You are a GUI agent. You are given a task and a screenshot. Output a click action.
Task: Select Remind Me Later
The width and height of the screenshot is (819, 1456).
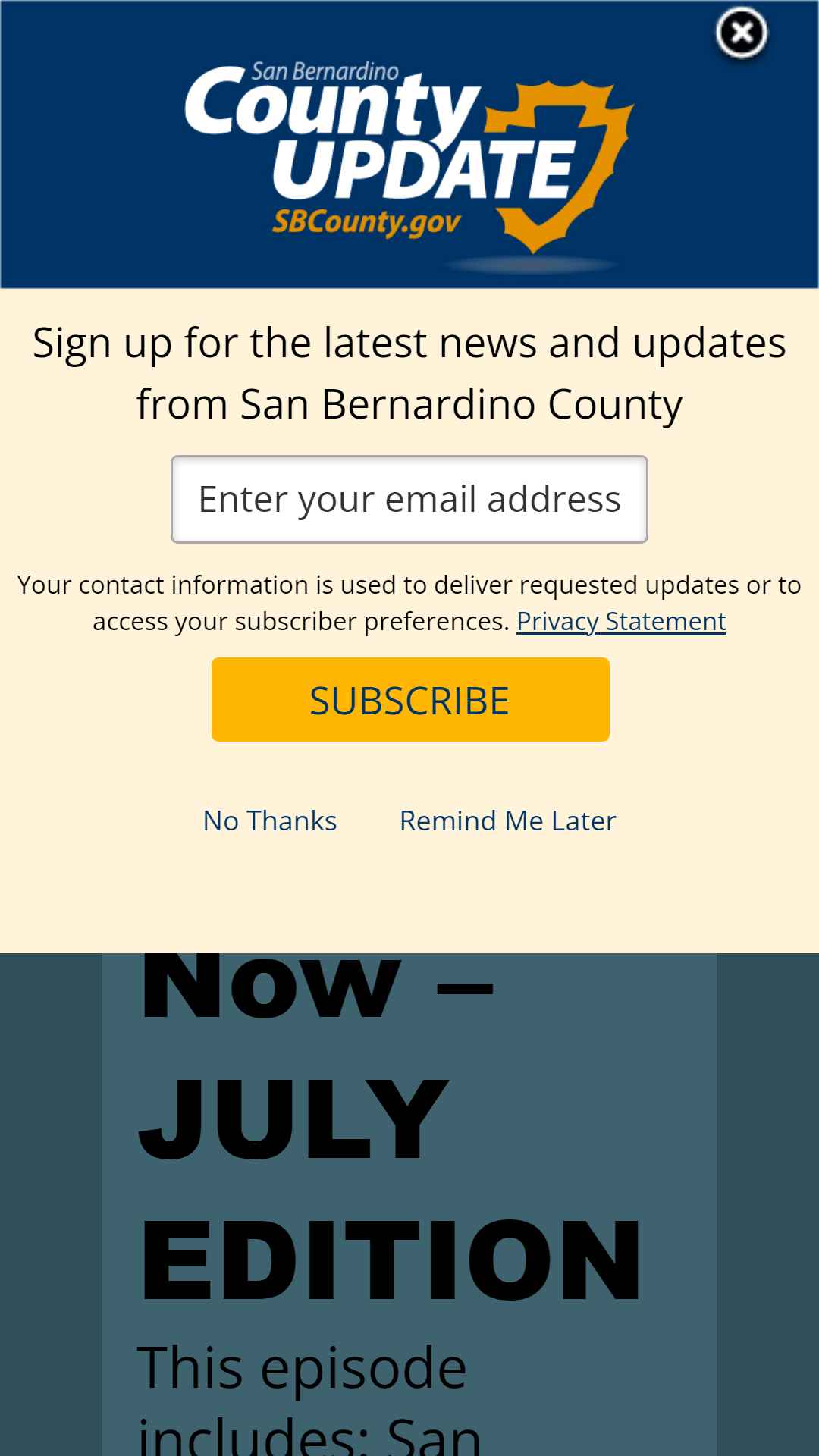pyautogui.click(x=507, y=821)
